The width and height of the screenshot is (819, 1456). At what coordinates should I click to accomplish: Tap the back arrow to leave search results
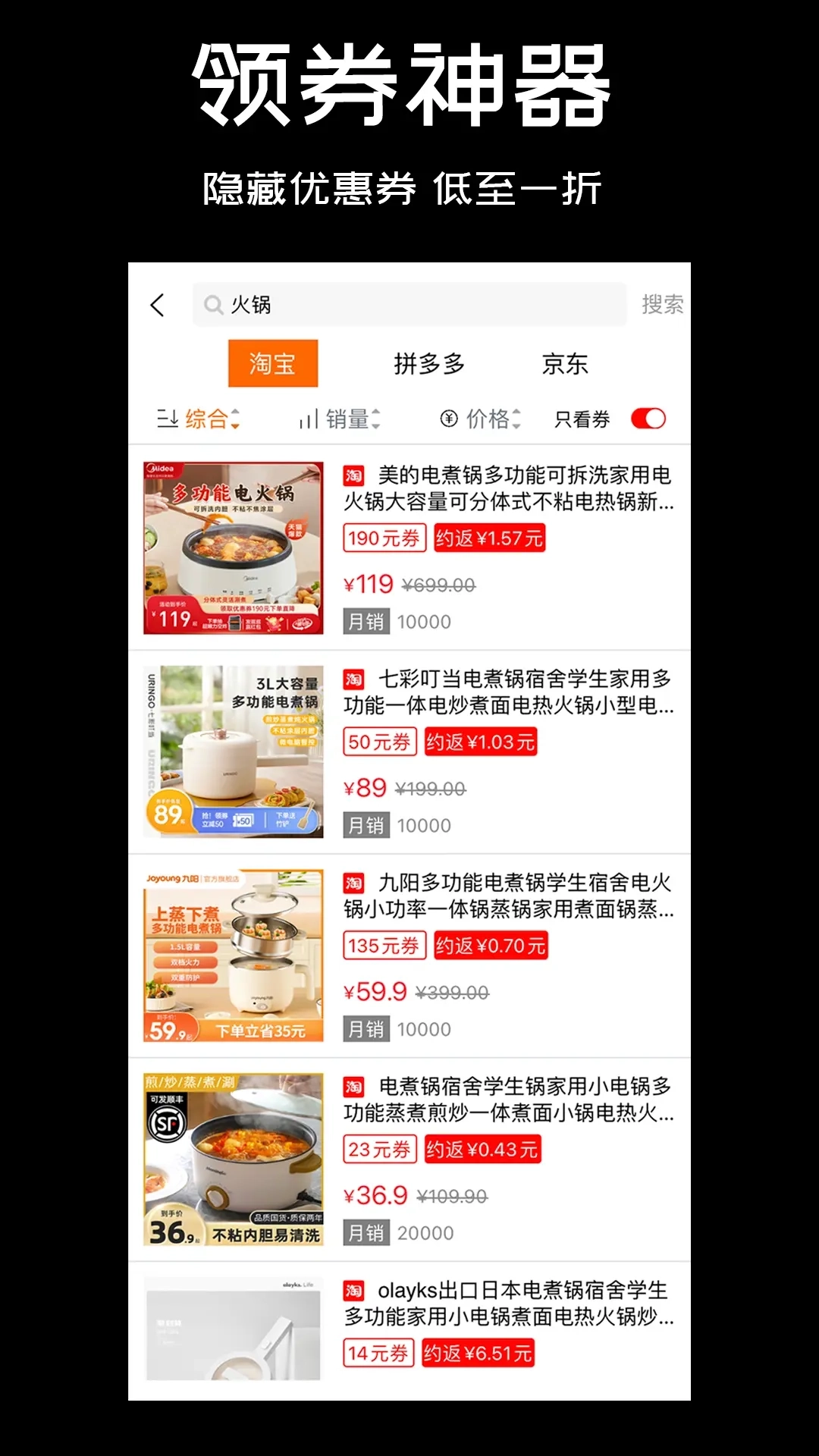pyautogui.click(x=157, y=303)
